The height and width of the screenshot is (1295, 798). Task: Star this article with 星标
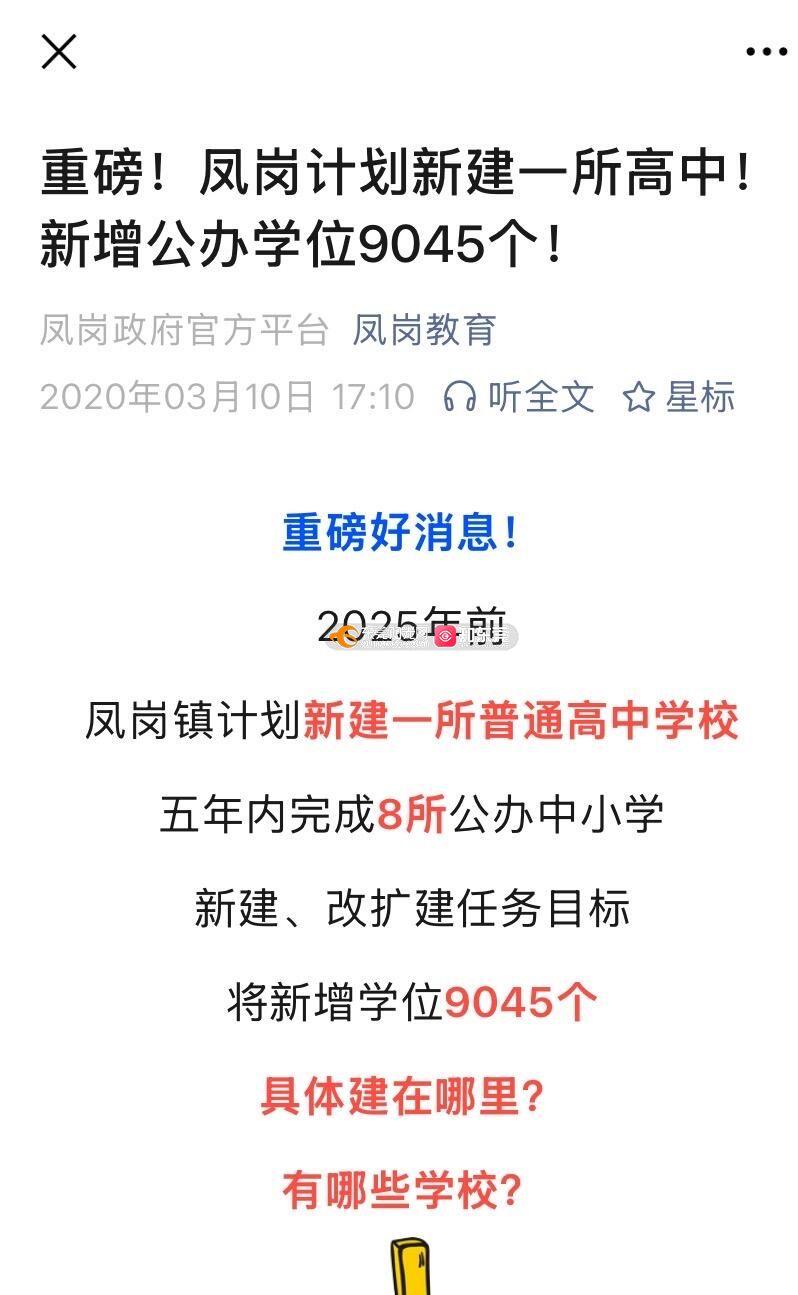(x=679, y=397)
